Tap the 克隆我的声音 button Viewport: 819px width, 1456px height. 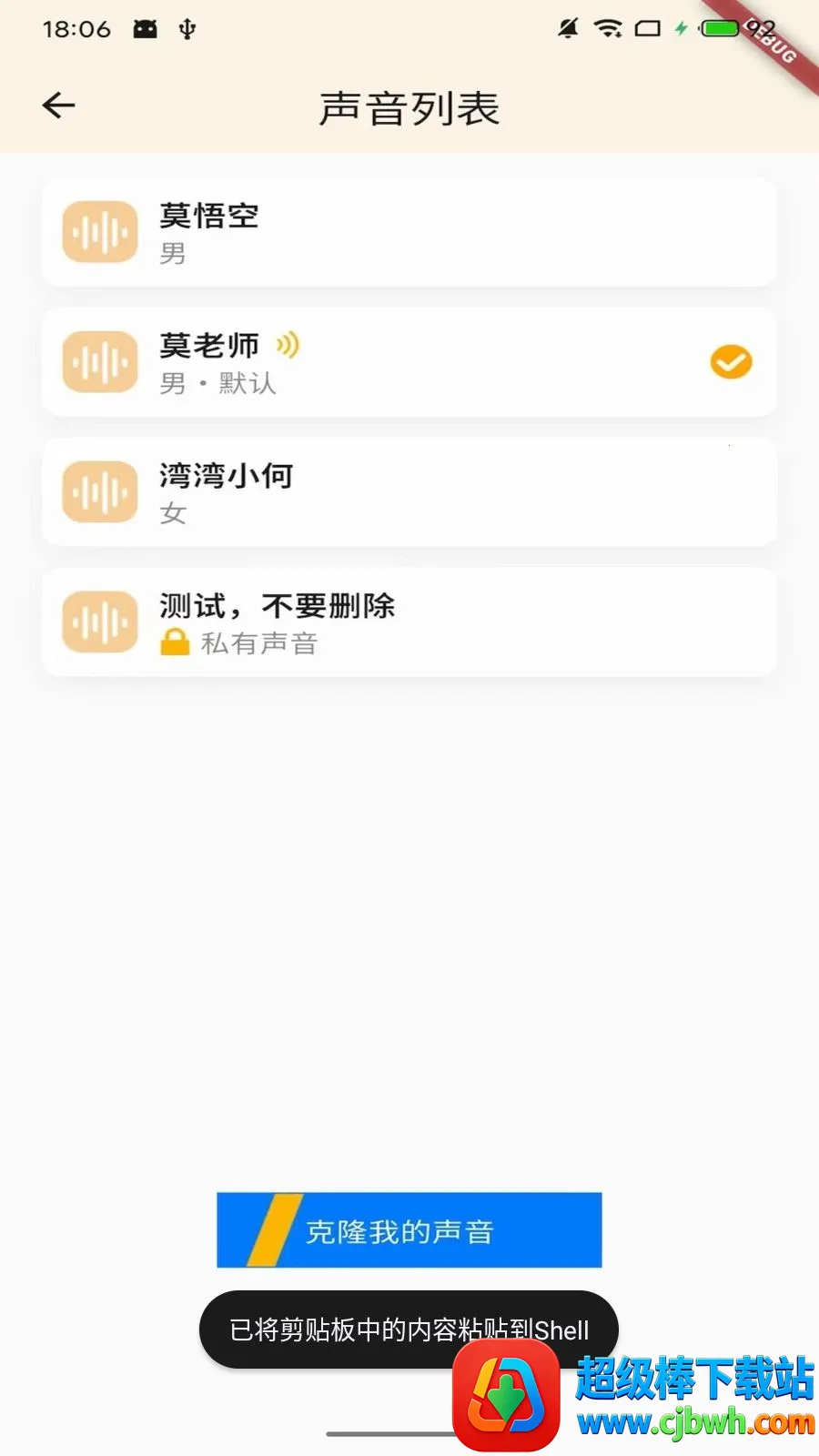coord(409,1230)
